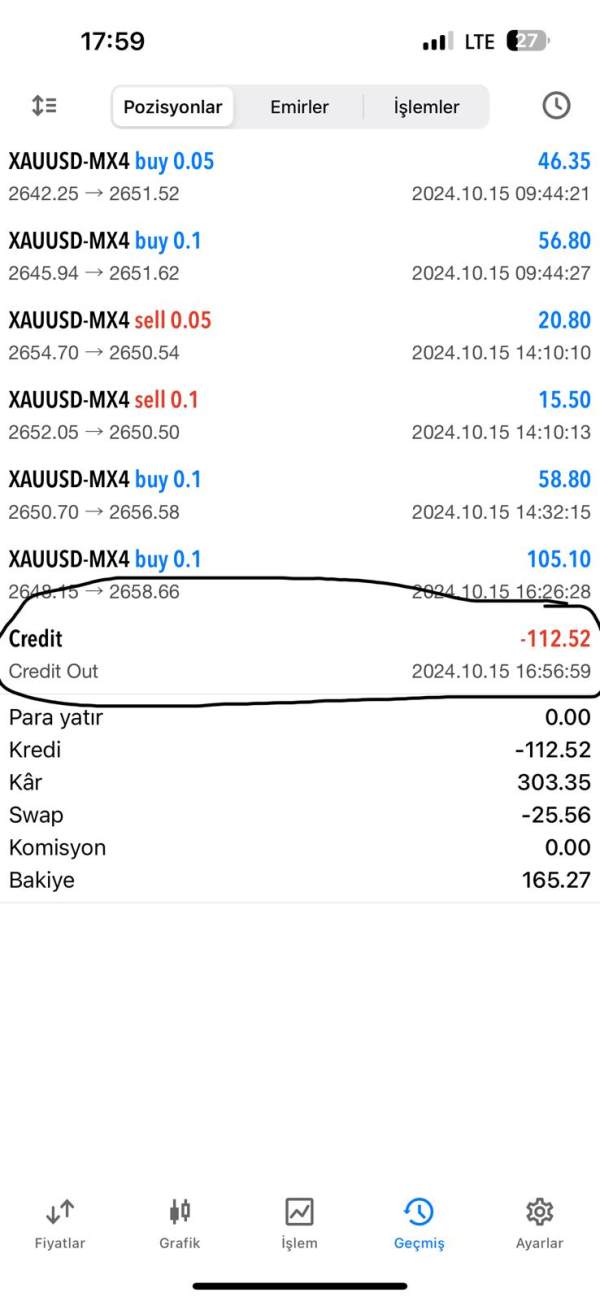Switch to the Grafik tab

tap(180, 1224)
